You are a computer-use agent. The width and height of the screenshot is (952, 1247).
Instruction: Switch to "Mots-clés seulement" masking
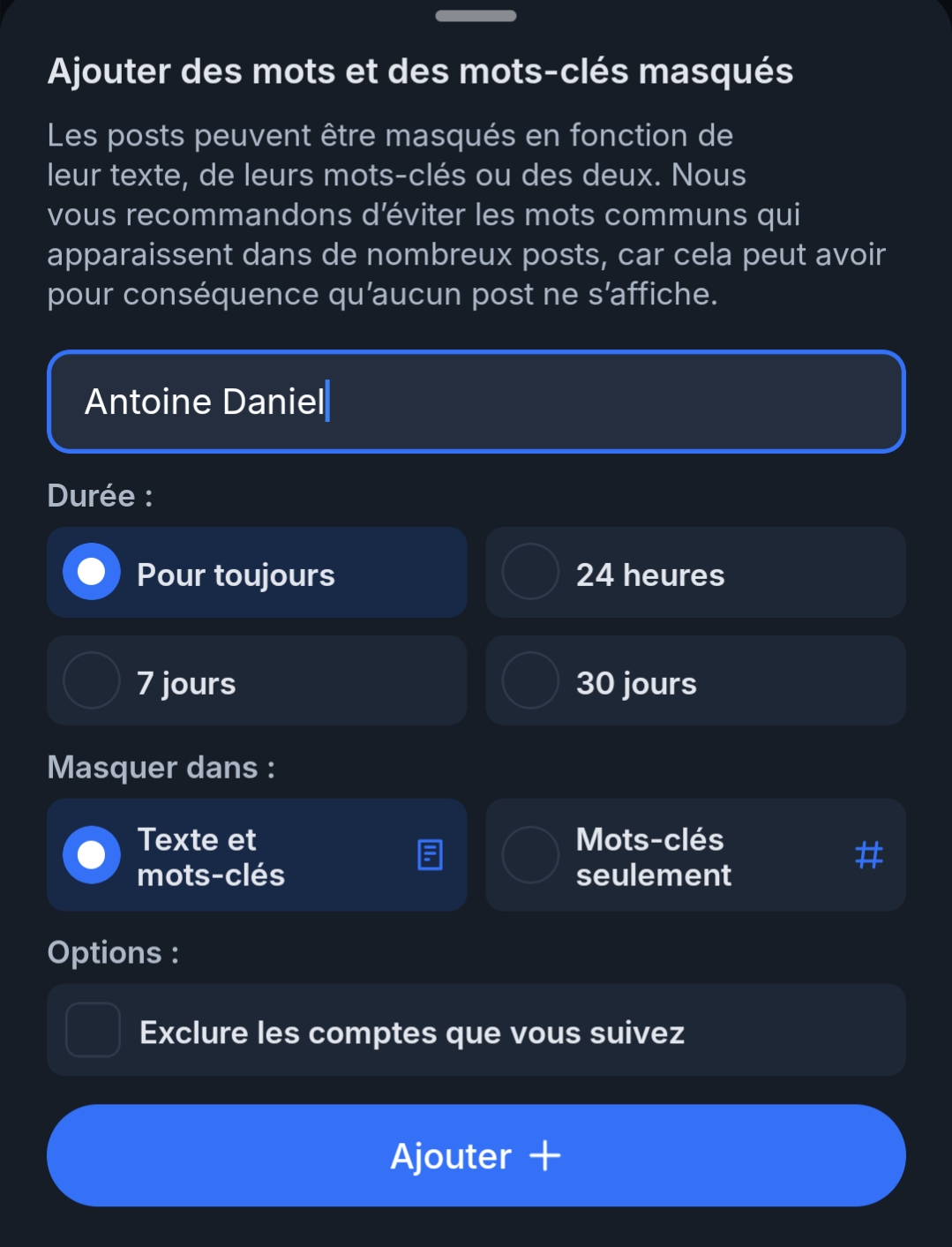point(695,855)
